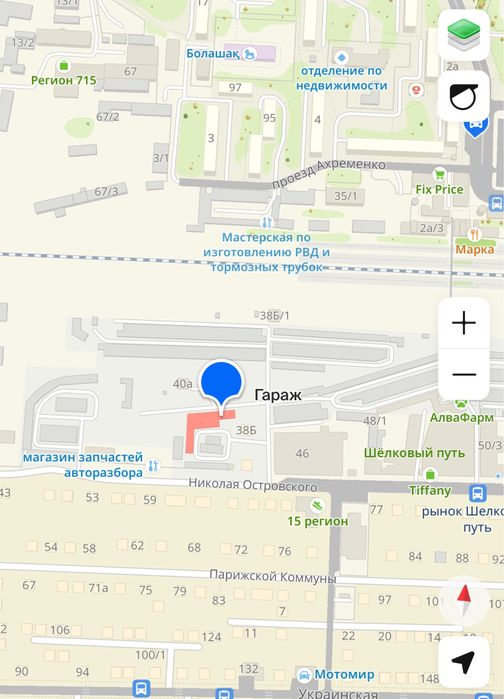
Task: Zoom in with the plus button
Action: pos(464,322)
